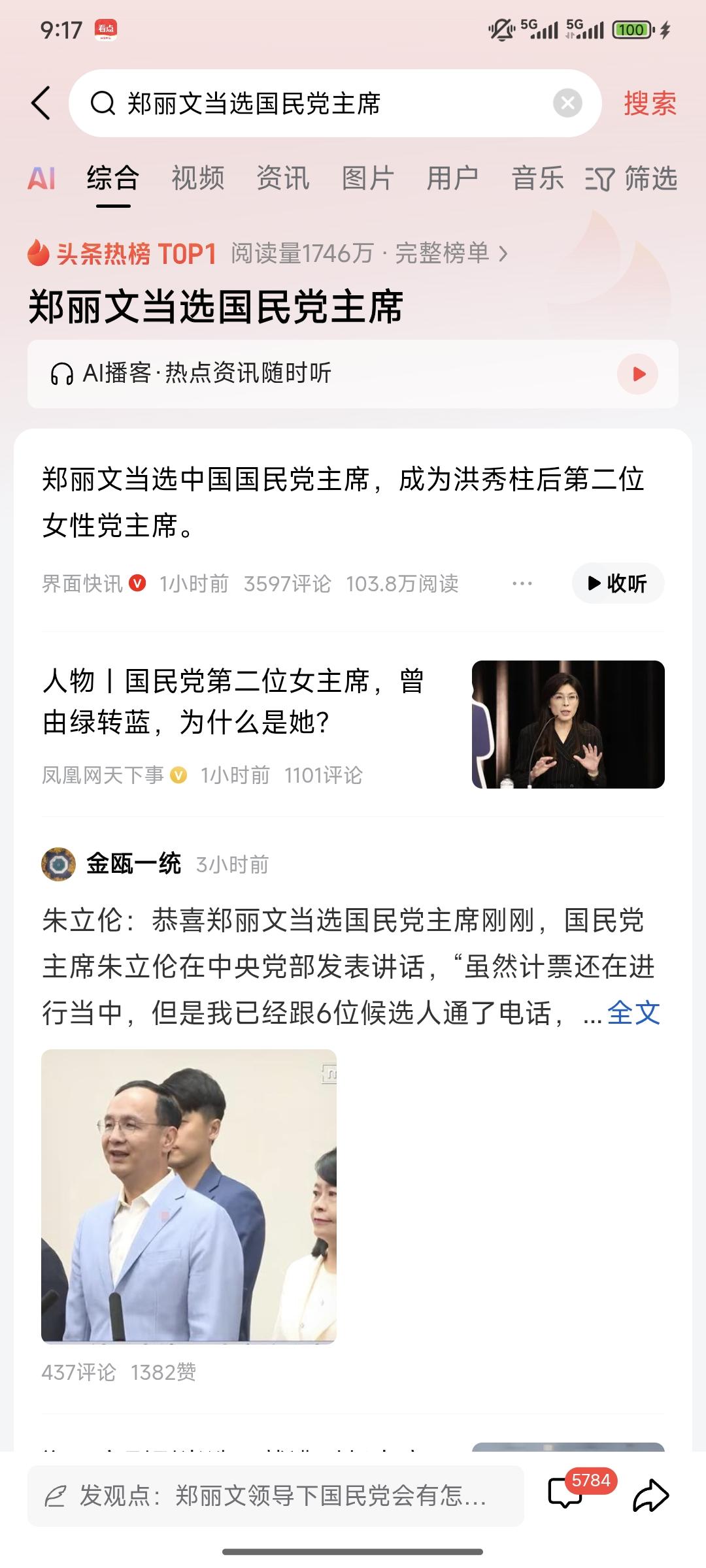The height and width of the screenshot is (1568, 706).
Task: Select the 图片 tab
Action: [x=367, y=178]
